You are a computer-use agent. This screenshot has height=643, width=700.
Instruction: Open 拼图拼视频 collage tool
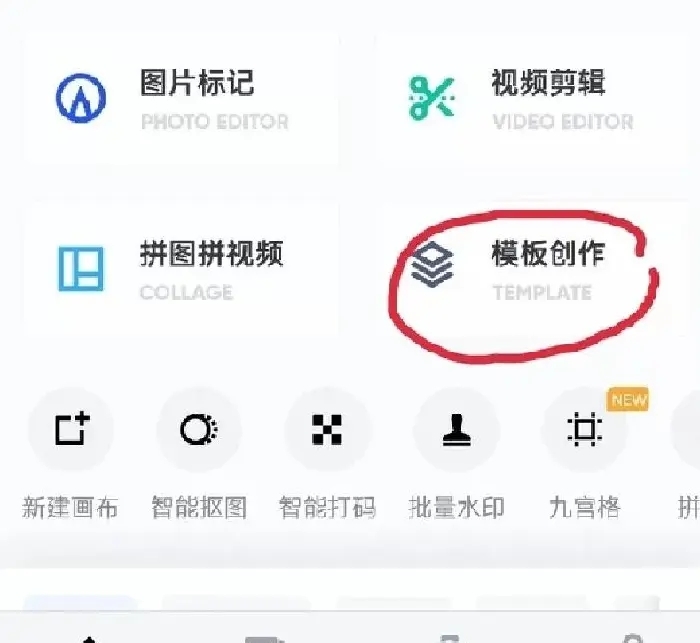coord(182,268)
